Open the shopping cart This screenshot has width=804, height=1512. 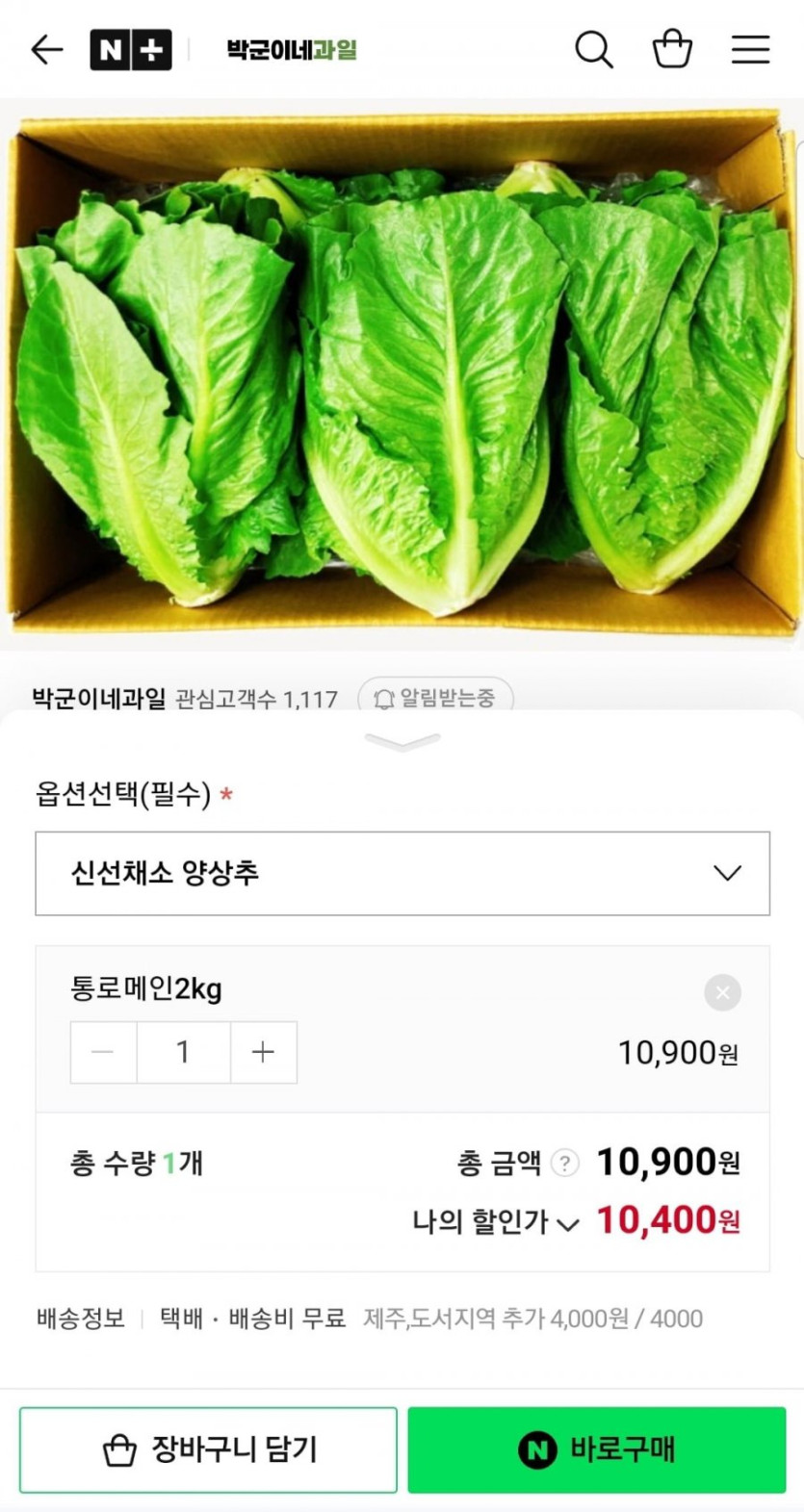[x=672, y=50]
